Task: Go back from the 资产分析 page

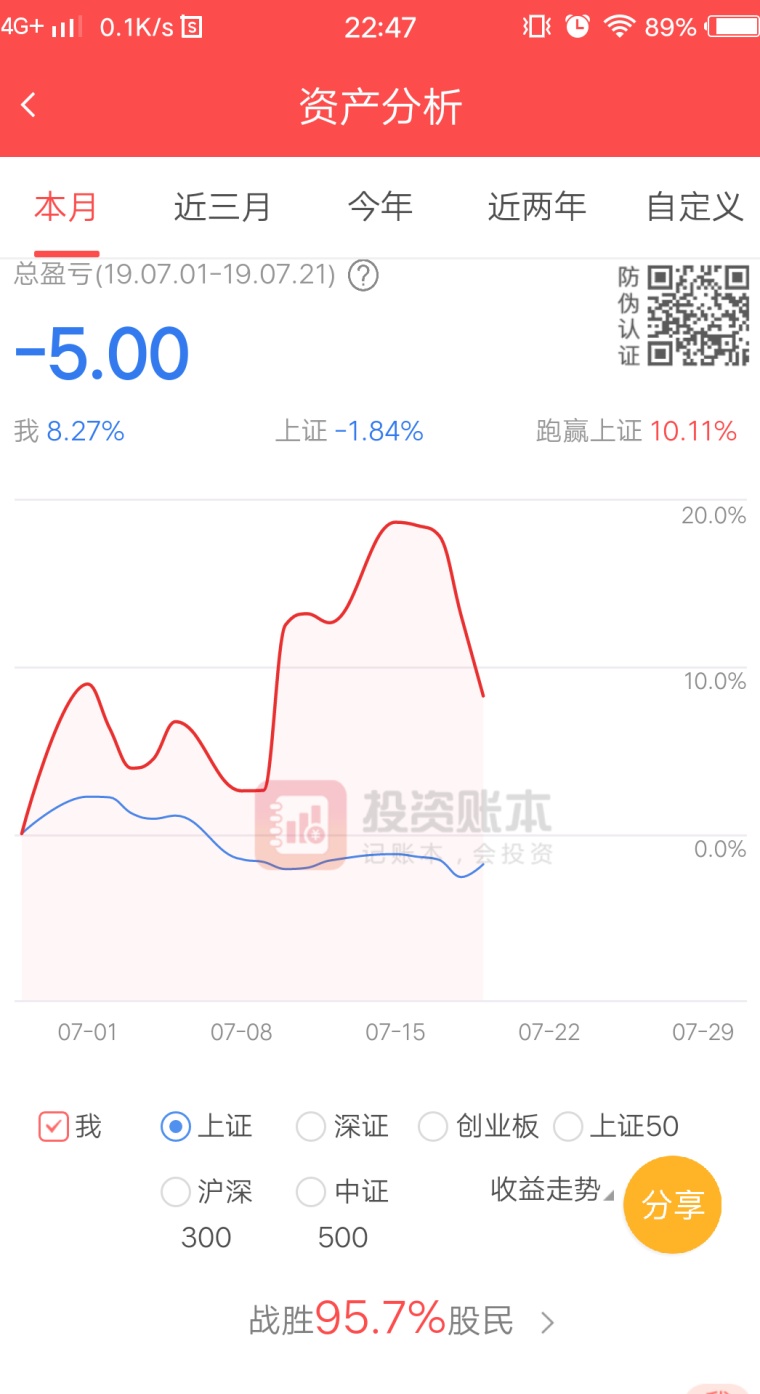Action: [x=29, y=105]
